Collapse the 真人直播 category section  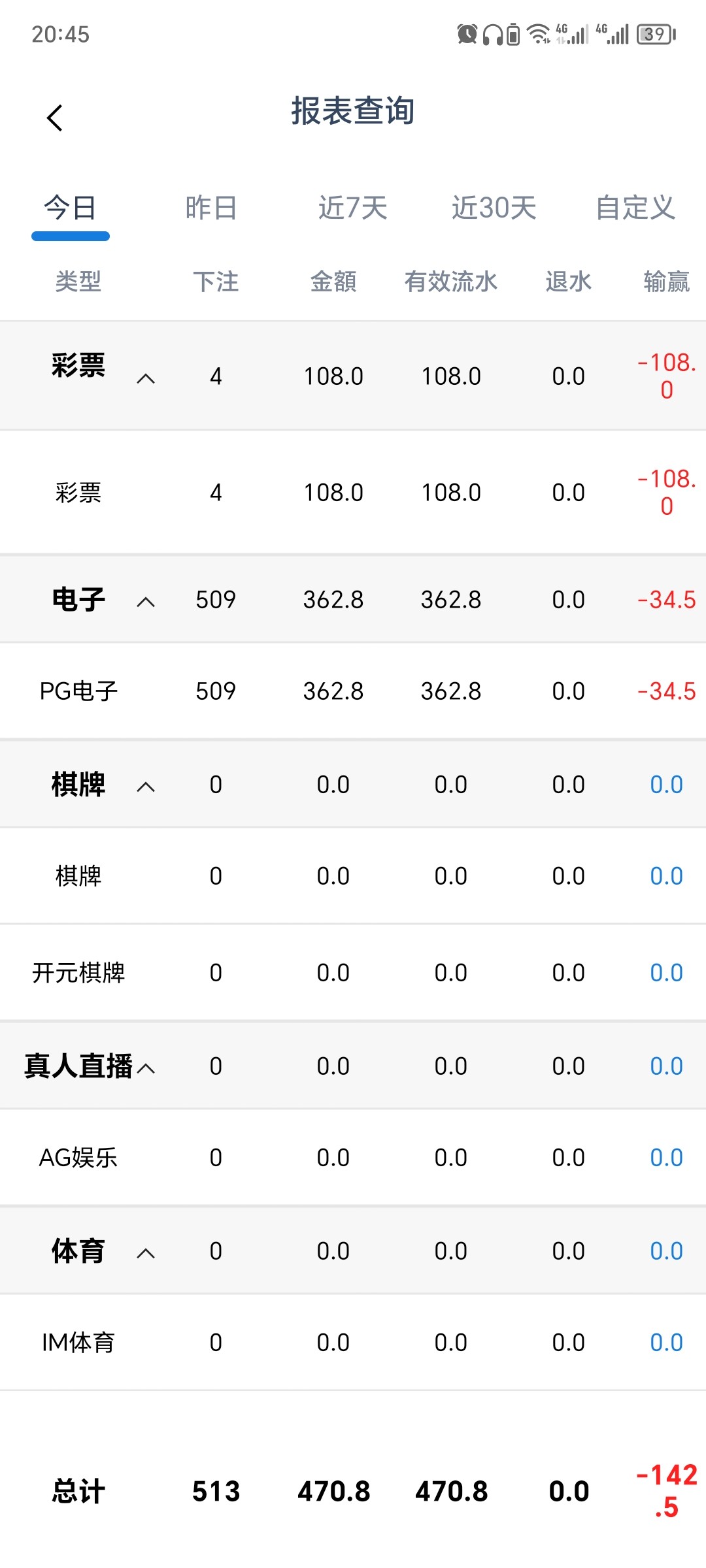tap(146, 1068)
